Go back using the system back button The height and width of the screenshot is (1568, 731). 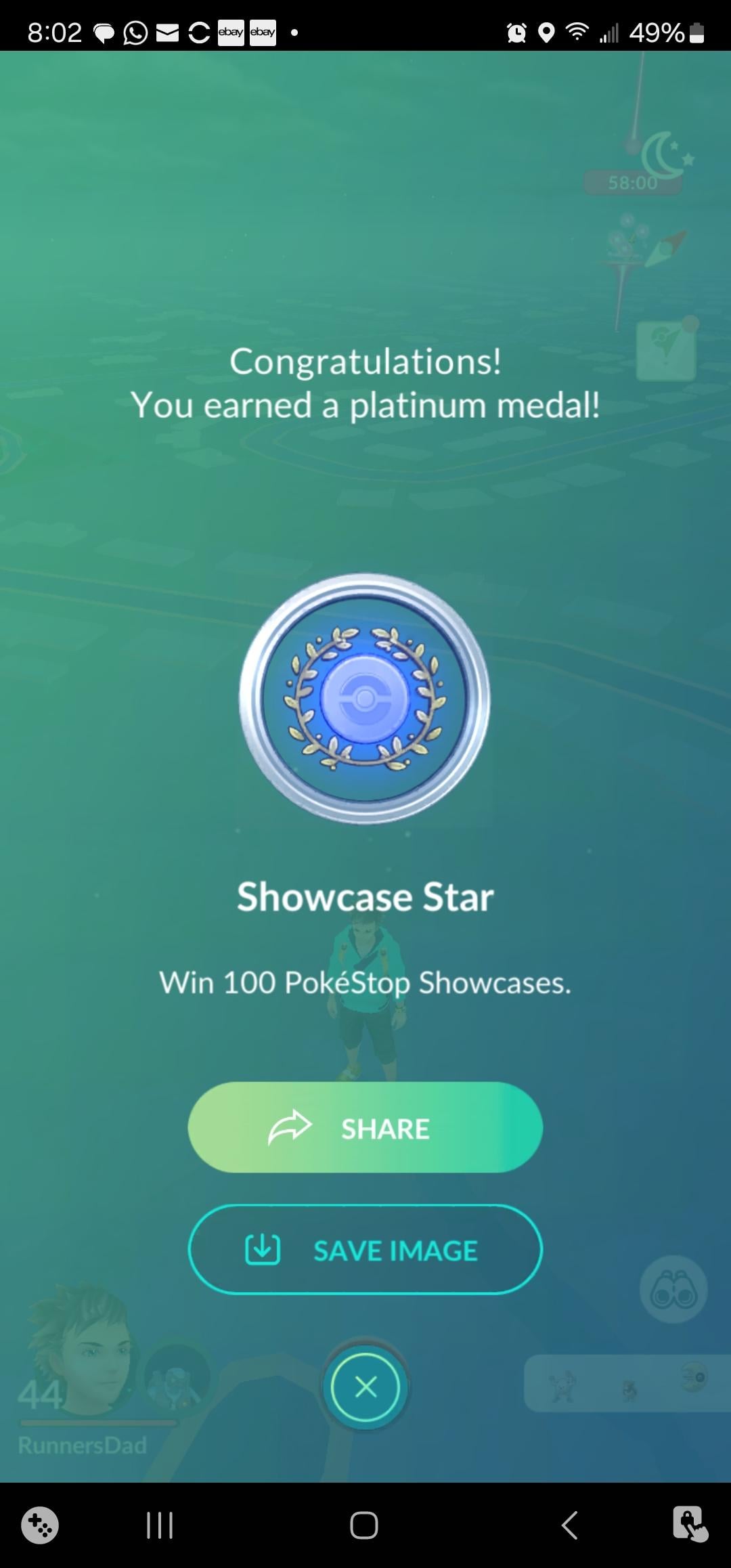[570, 1525]
